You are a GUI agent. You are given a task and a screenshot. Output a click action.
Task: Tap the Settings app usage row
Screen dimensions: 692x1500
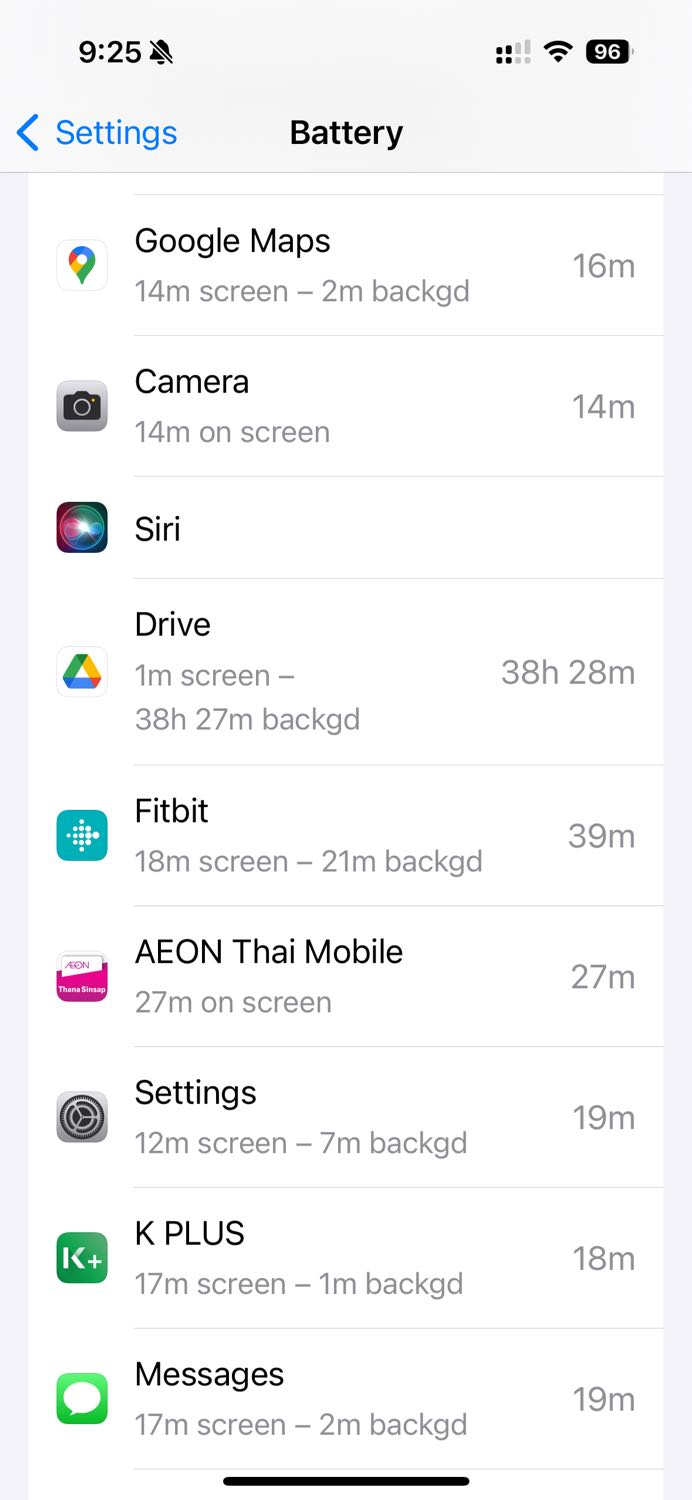346,1118
